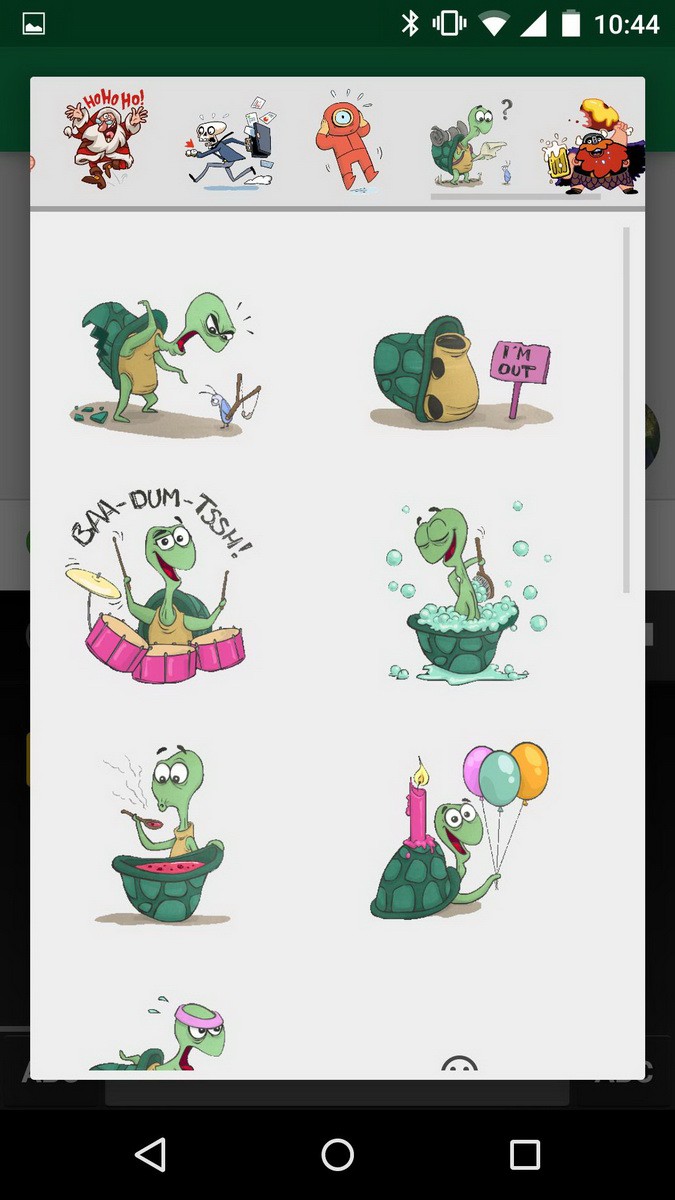The height and width of the screenshot is (1200, 675).
Task: Select the turtle with pink headband sticker
Action: (164, 1035)
